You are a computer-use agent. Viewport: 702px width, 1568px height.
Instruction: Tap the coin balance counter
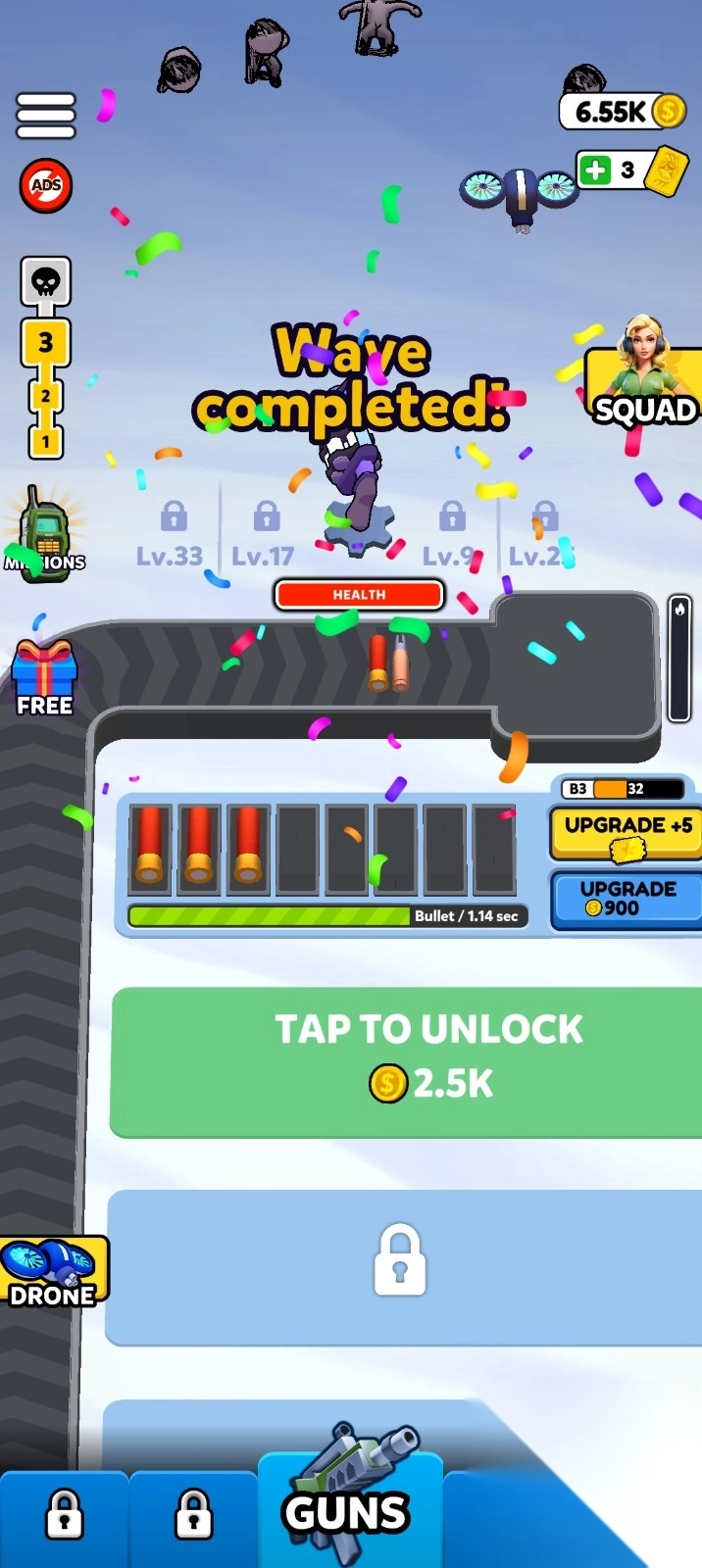[622, 112]
